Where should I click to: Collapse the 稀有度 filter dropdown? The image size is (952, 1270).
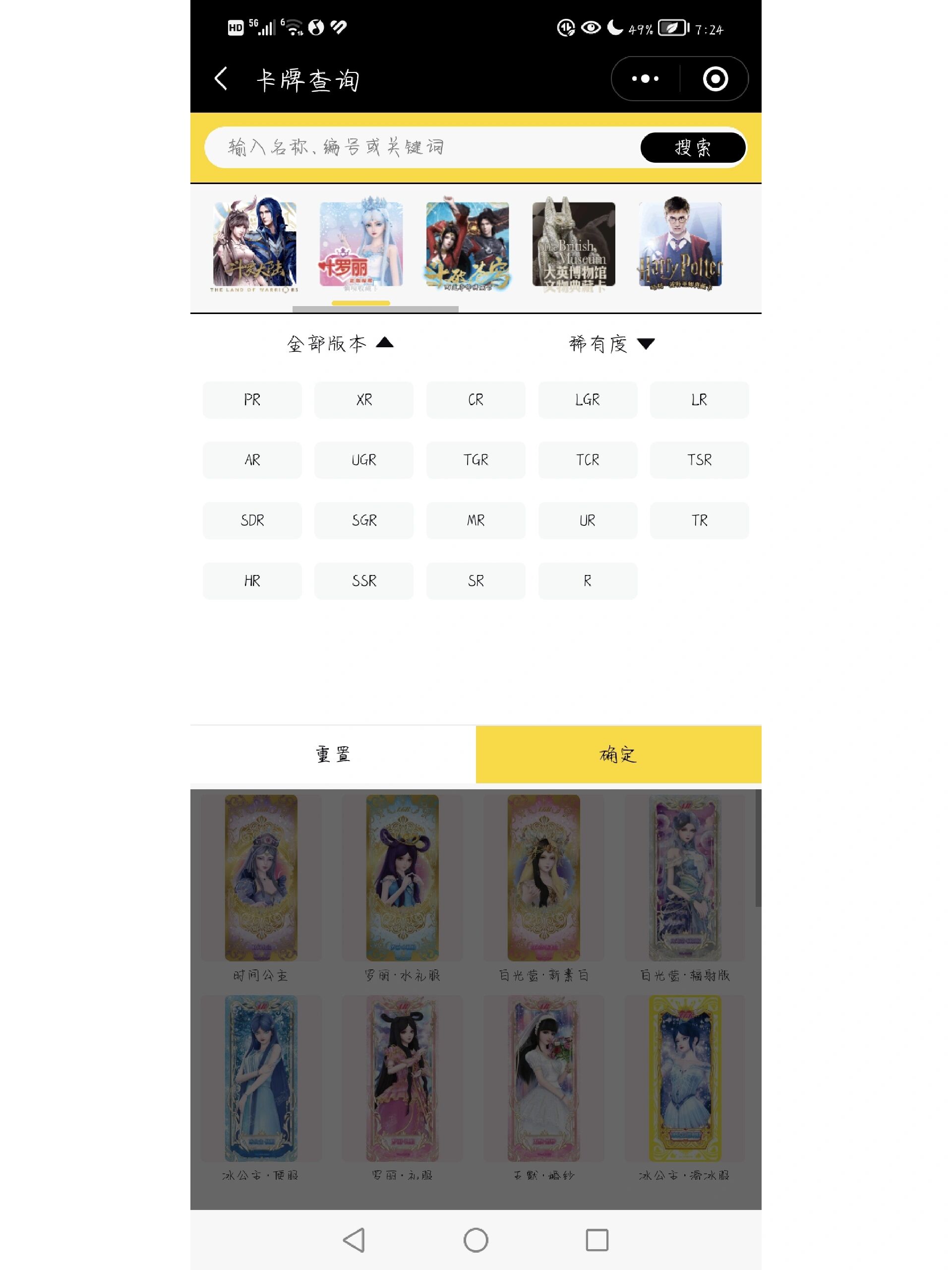click(x=611, y=343)
